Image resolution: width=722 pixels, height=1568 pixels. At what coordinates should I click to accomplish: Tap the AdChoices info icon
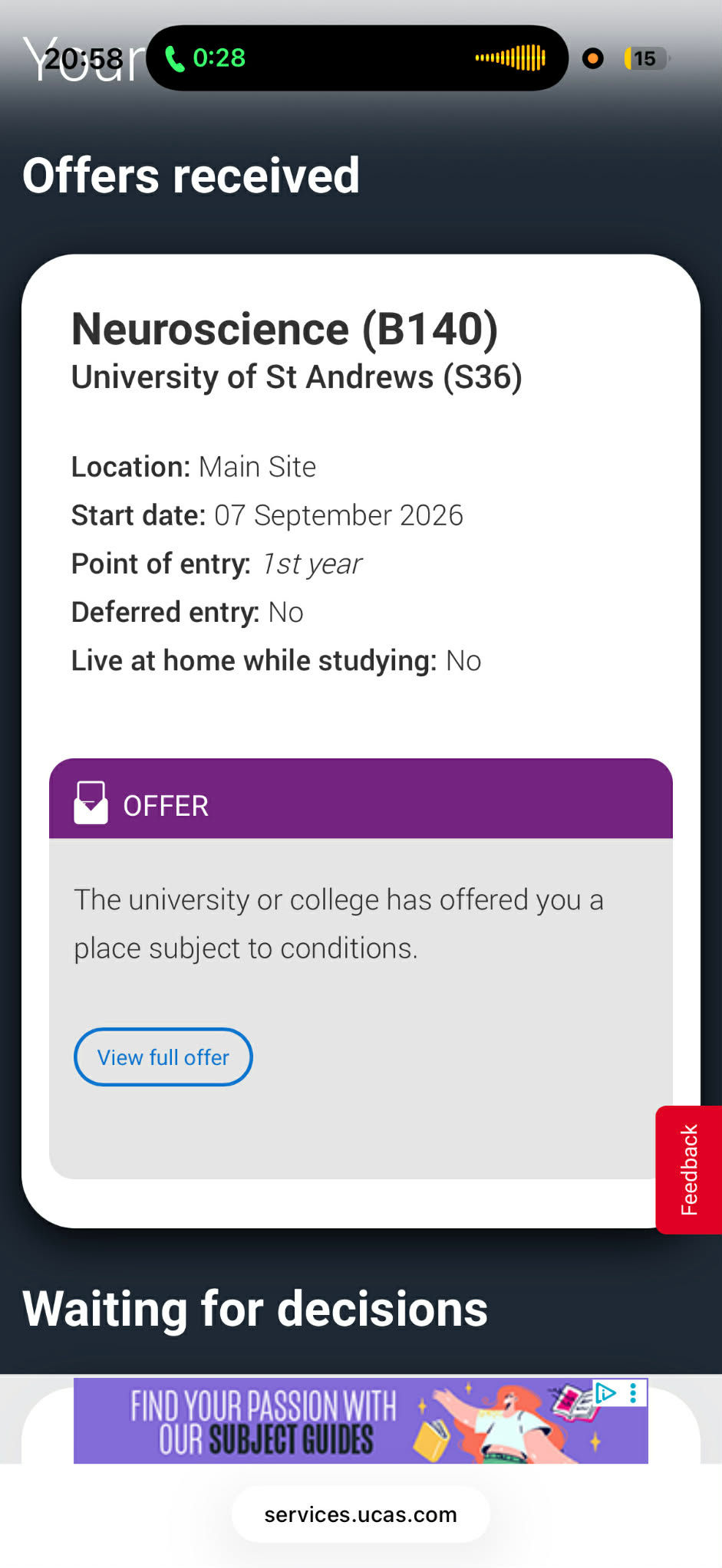click(x=606, y=1393)
